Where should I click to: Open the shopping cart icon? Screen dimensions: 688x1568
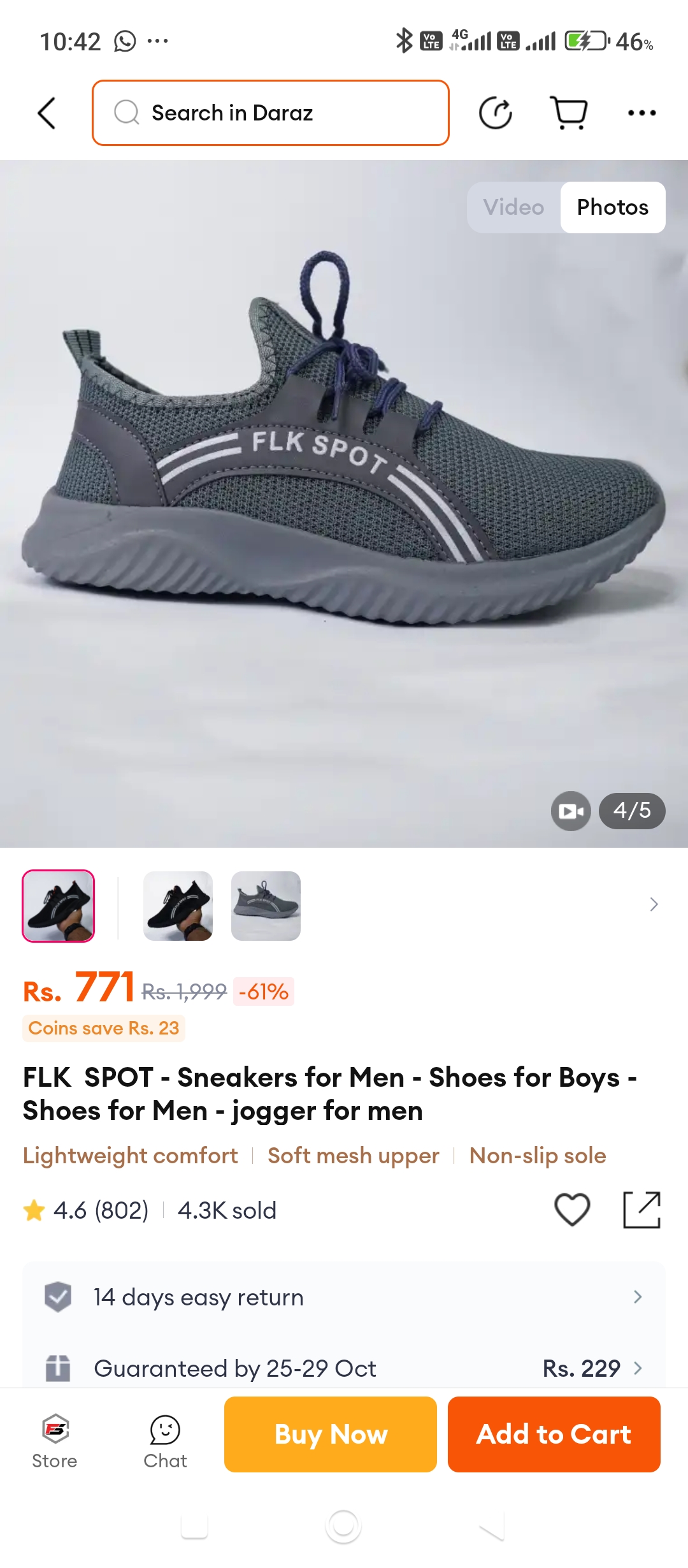(568, 113)
